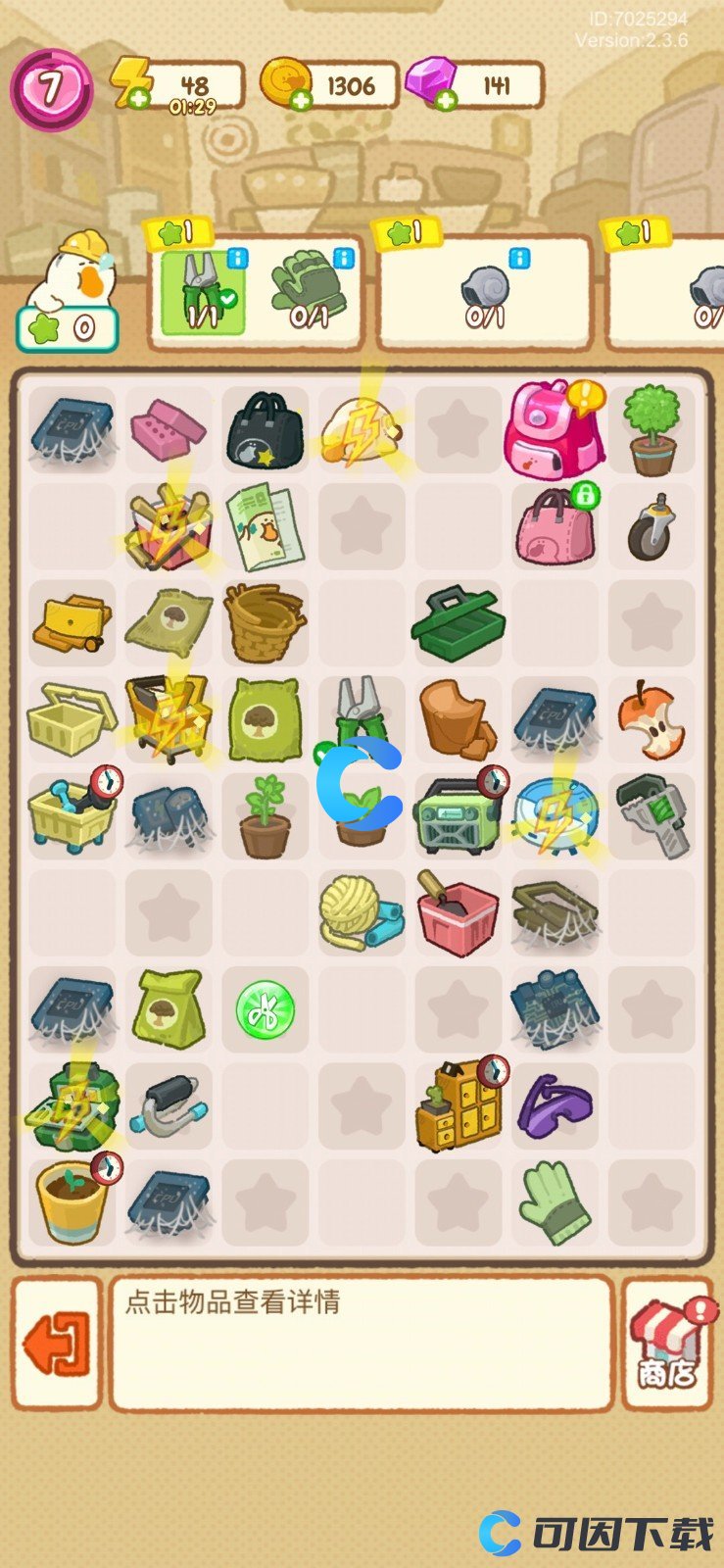Select the locked pink handbag

click(x=554, y=526)
